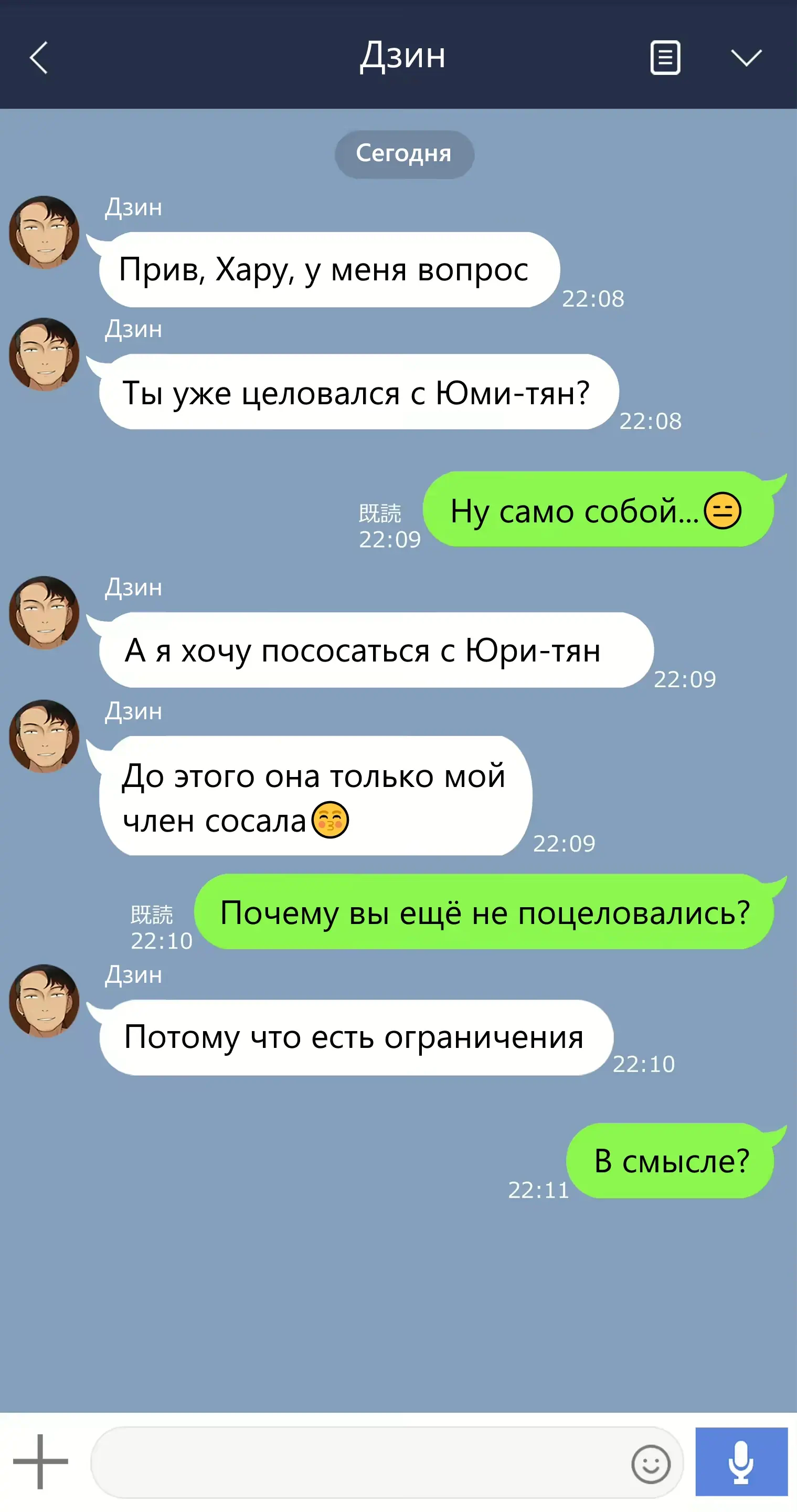The height and width of the screenshot is (1512, 797).
Task: Focus the message input field
Action: click(358, 1462)
